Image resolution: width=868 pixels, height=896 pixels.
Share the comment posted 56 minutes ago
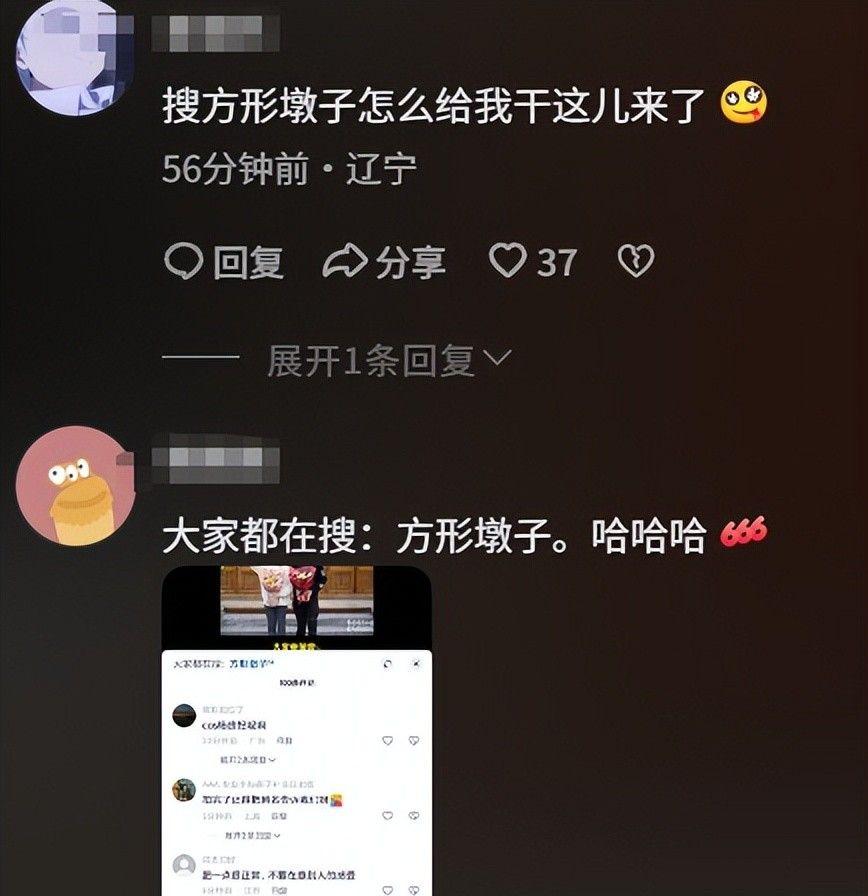(x=384, y=263)
